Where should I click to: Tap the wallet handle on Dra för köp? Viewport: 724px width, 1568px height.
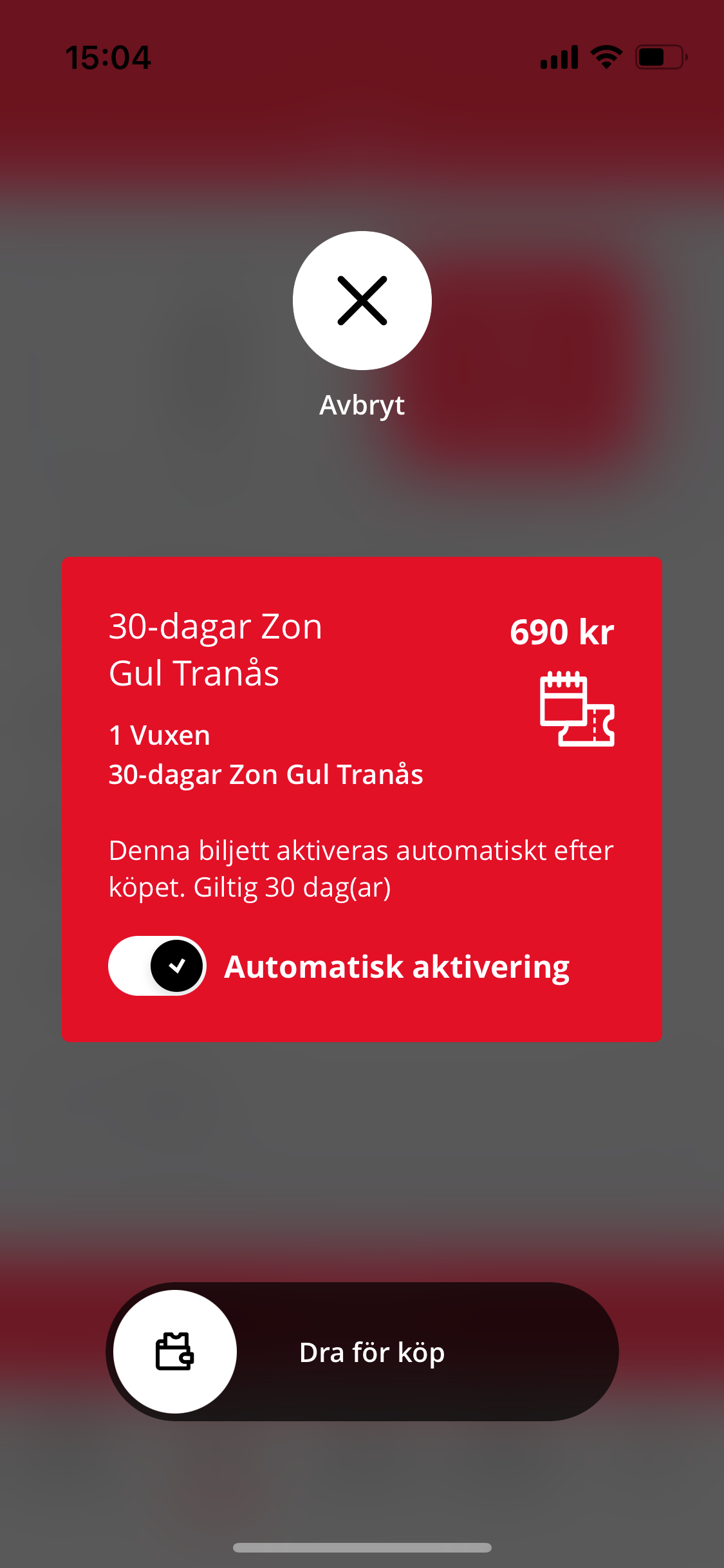coord(175,1352)
